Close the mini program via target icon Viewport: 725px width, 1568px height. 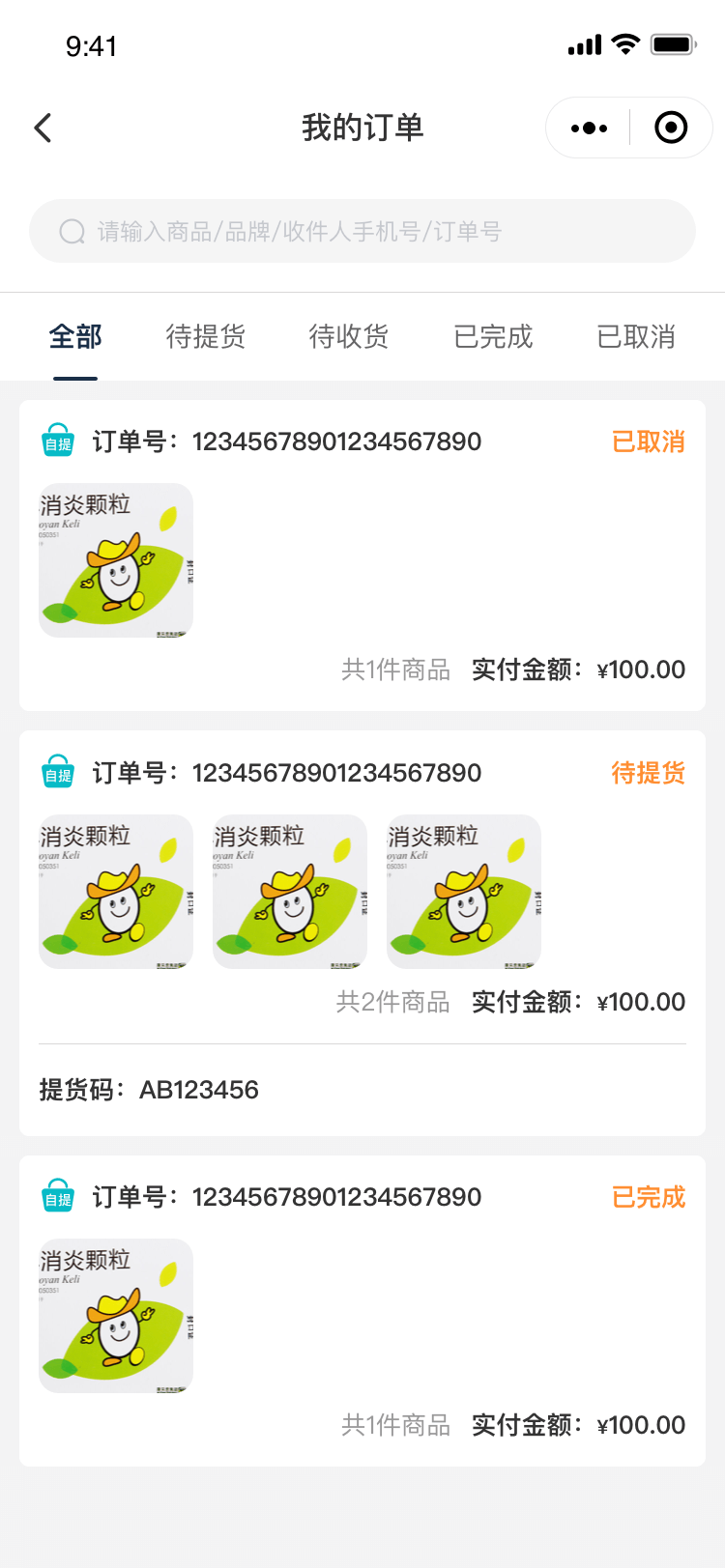671,128
